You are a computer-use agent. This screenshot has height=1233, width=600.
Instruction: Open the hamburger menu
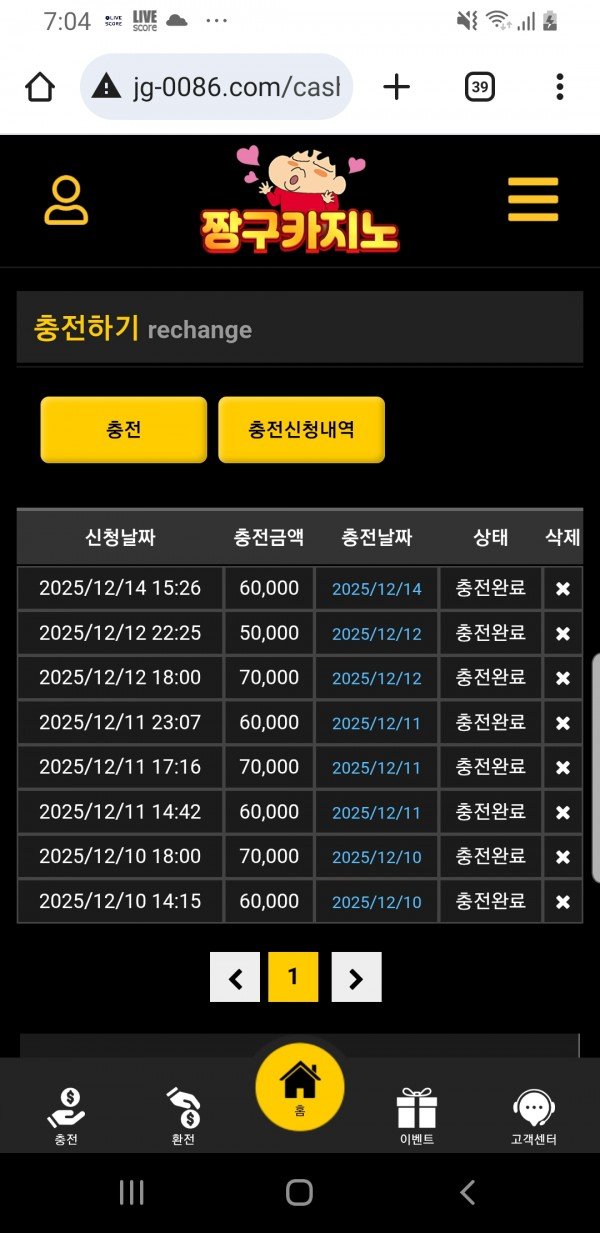tap(532, 199)
